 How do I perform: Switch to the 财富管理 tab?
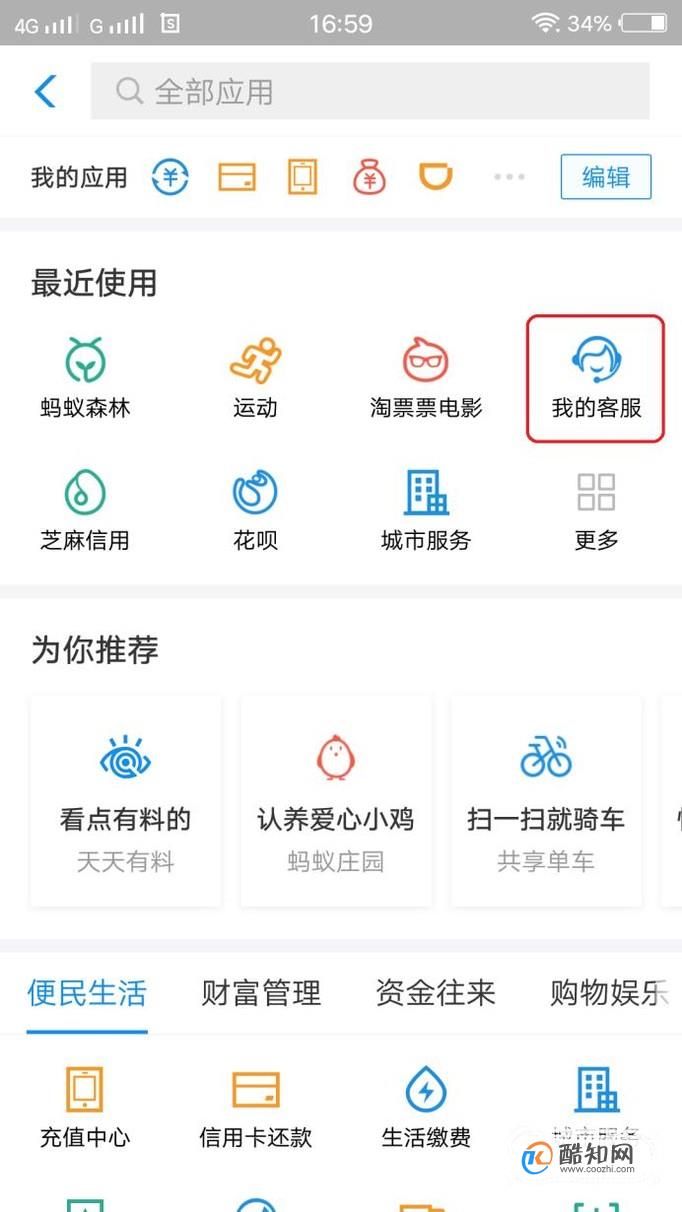261,993
